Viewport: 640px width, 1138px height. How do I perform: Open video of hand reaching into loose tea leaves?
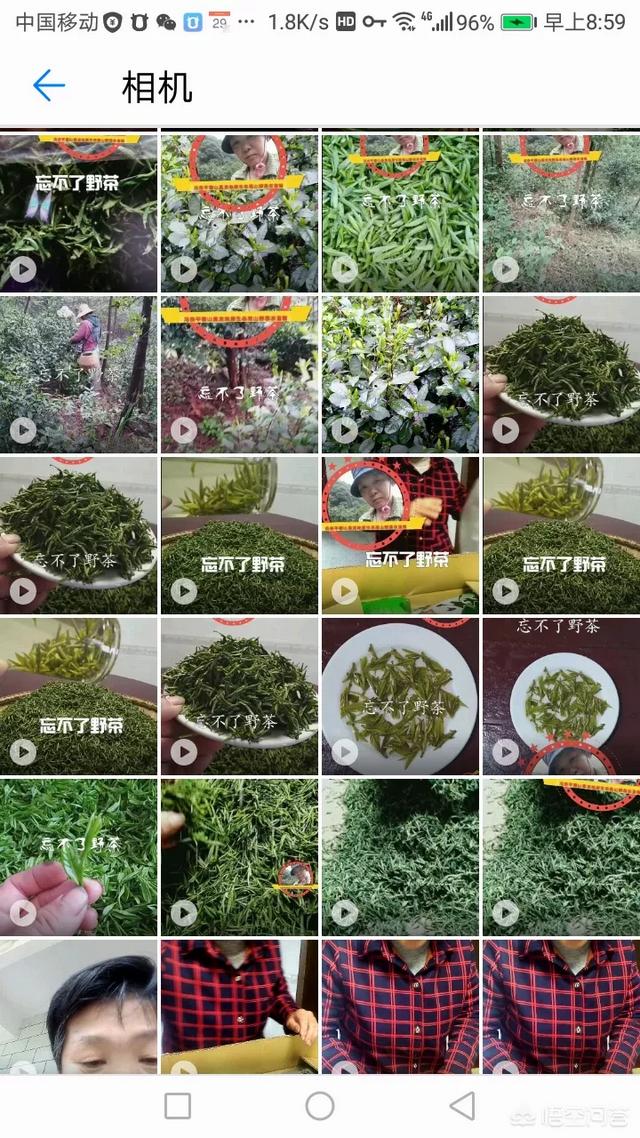(239, 857)
